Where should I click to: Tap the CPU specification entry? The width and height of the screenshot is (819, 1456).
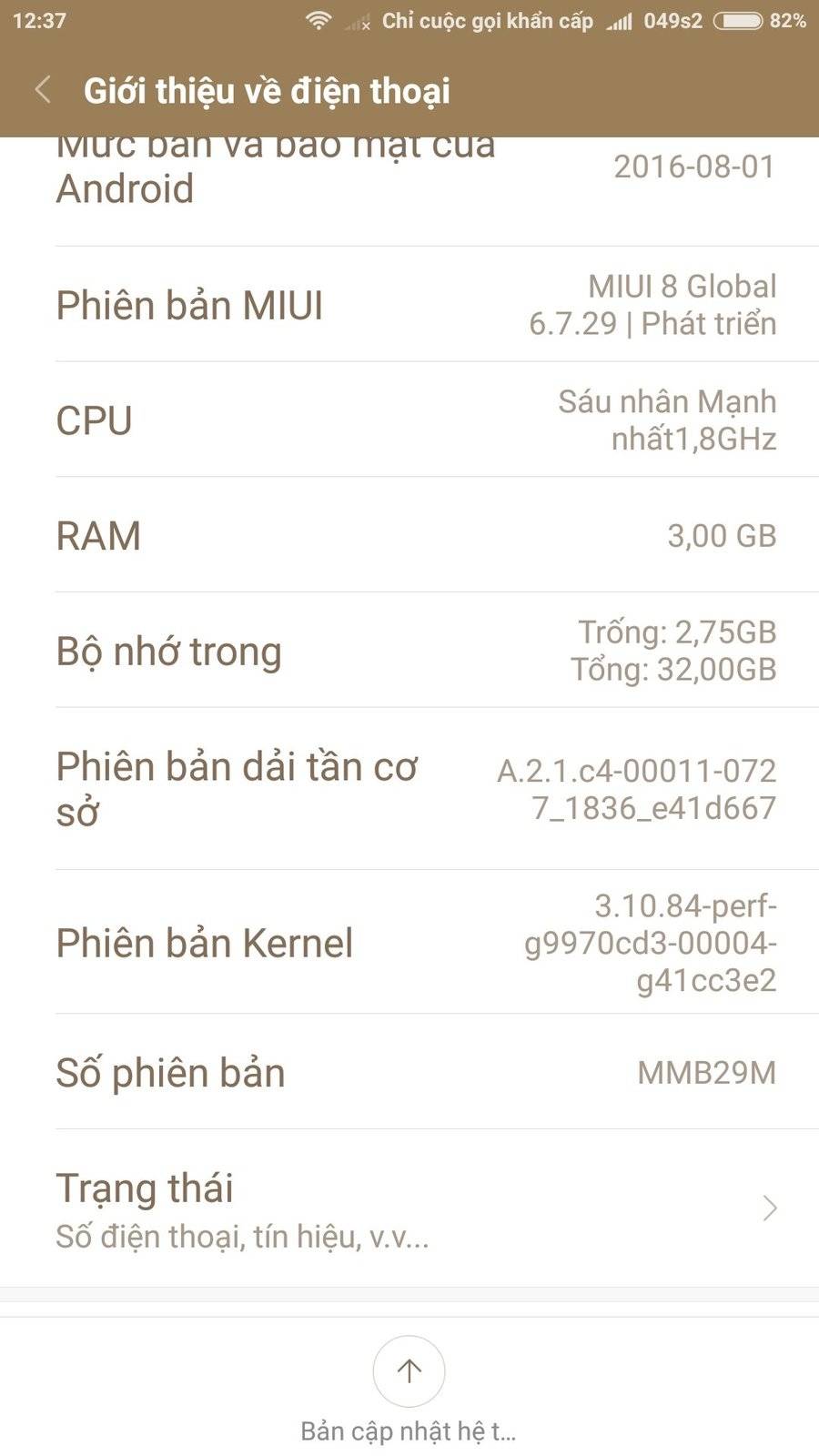(409, 420)
